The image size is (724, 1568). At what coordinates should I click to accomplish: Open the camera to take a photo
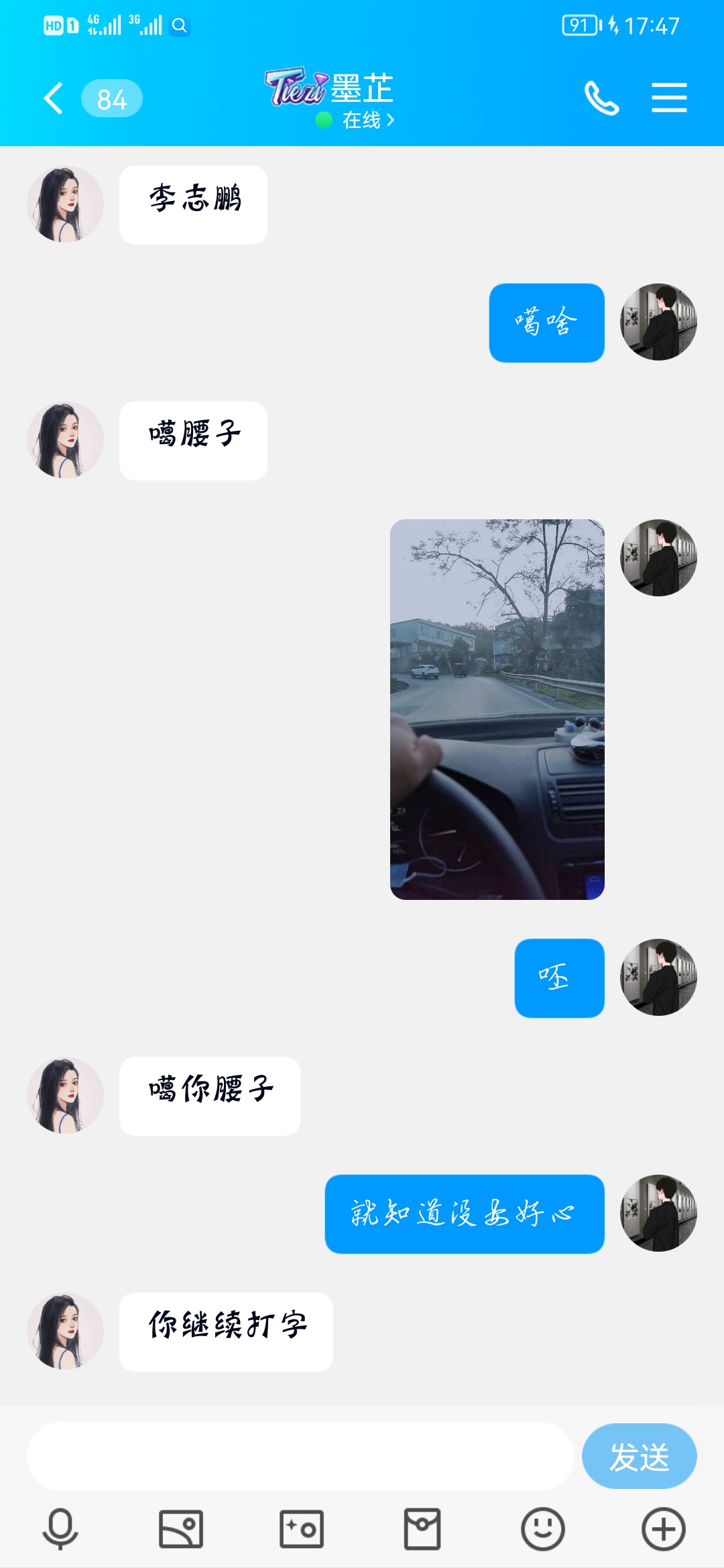pos(302,1529)
